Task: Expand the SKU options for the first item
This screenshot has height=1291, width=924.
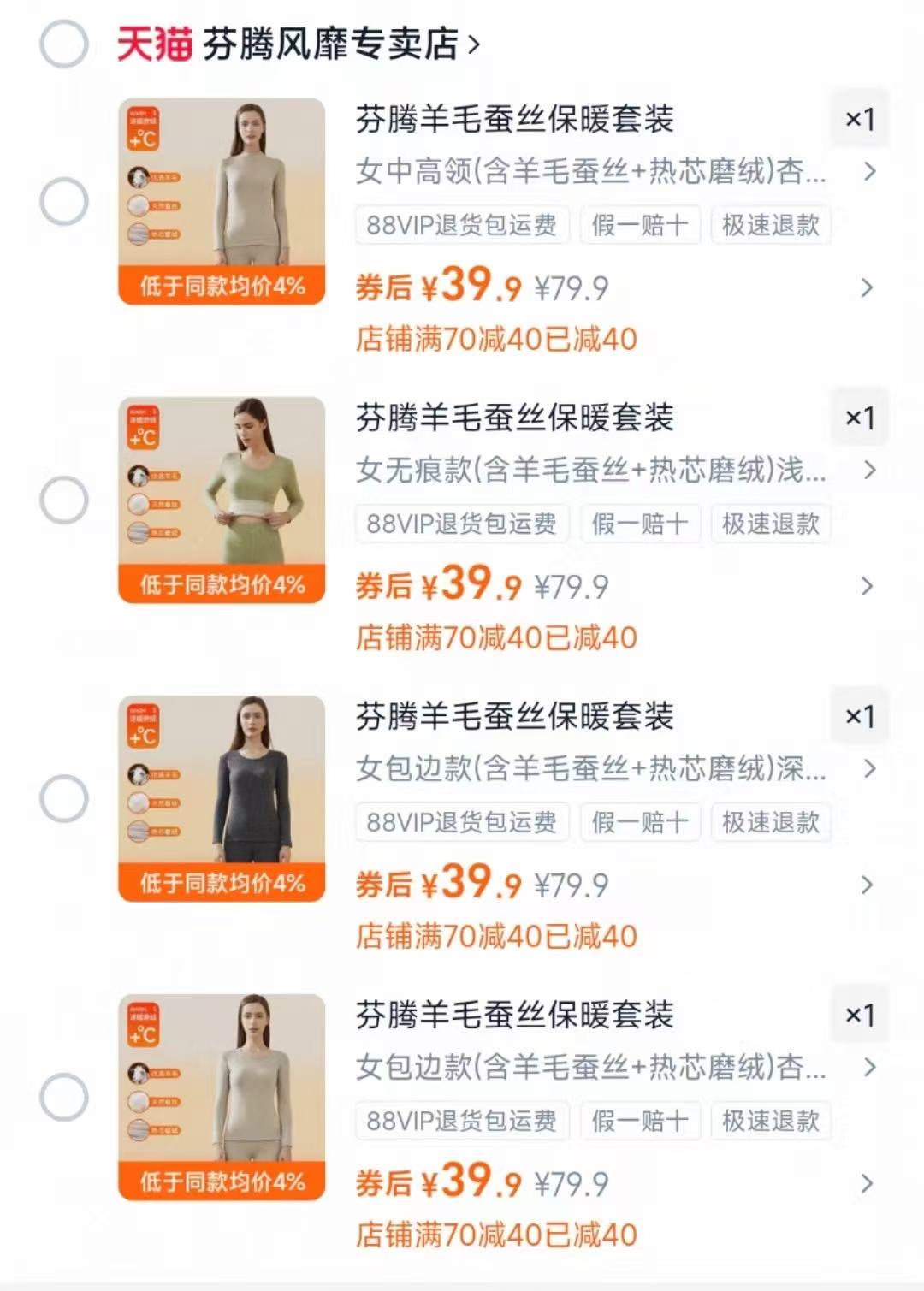Action: point(871,172)
